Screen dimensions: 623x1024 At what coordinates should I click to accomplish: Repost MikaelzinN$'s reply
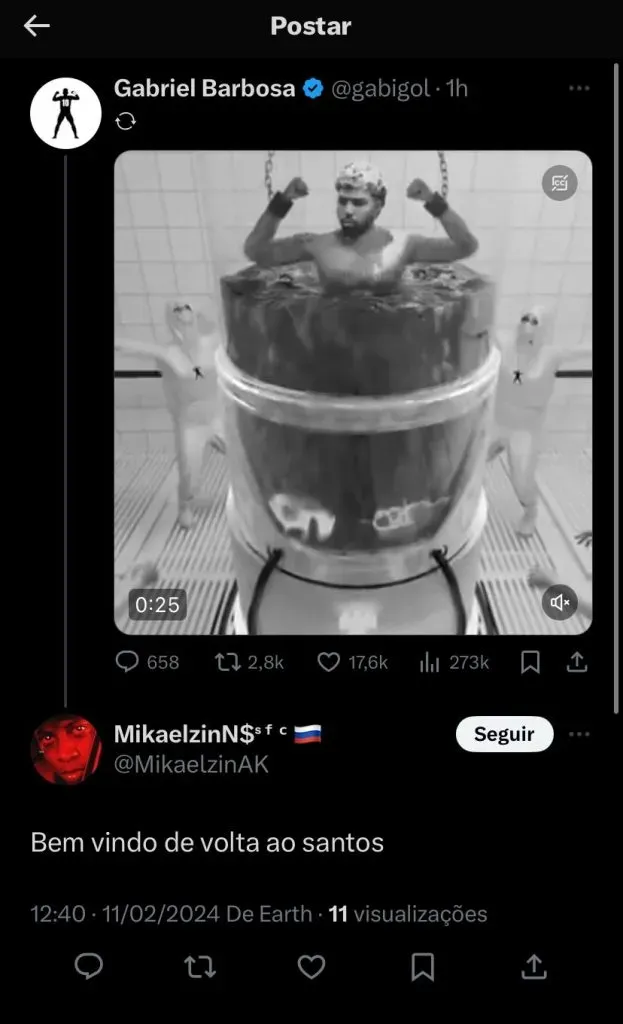pyautogui.click(x=201, y=966)
